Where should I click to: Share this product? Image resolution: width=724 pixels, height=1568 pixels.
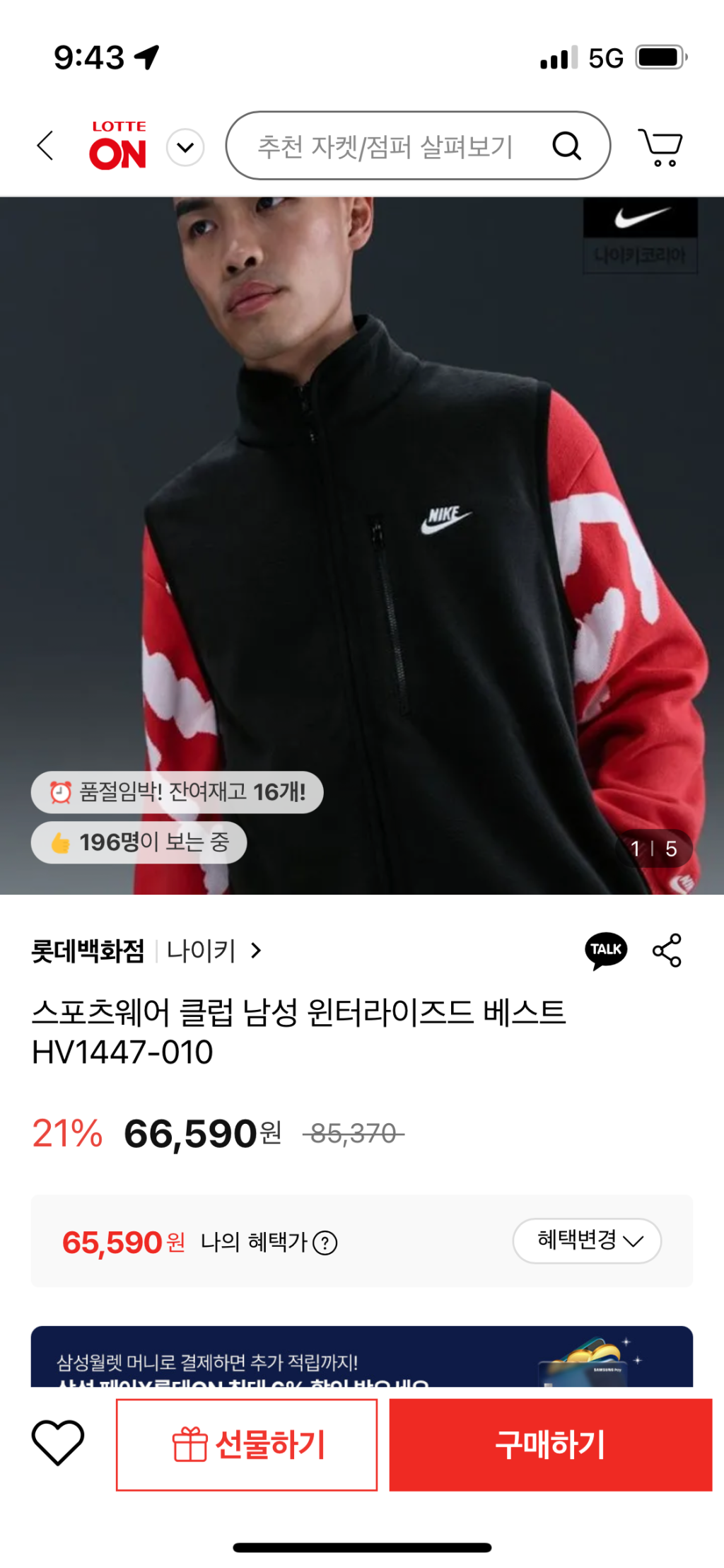coord(667,950)
